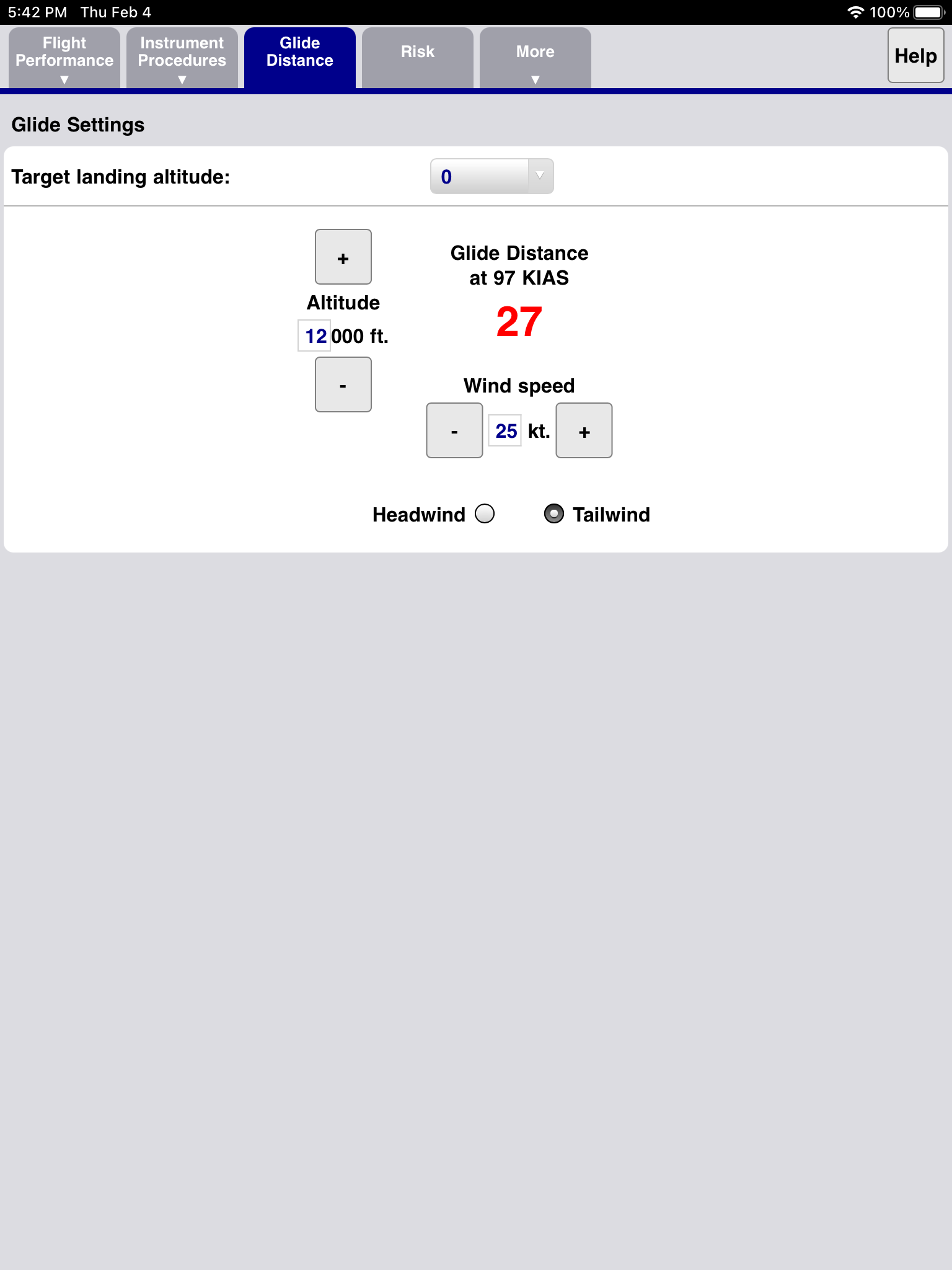Increase the altitude with plus button

[343, 257]
